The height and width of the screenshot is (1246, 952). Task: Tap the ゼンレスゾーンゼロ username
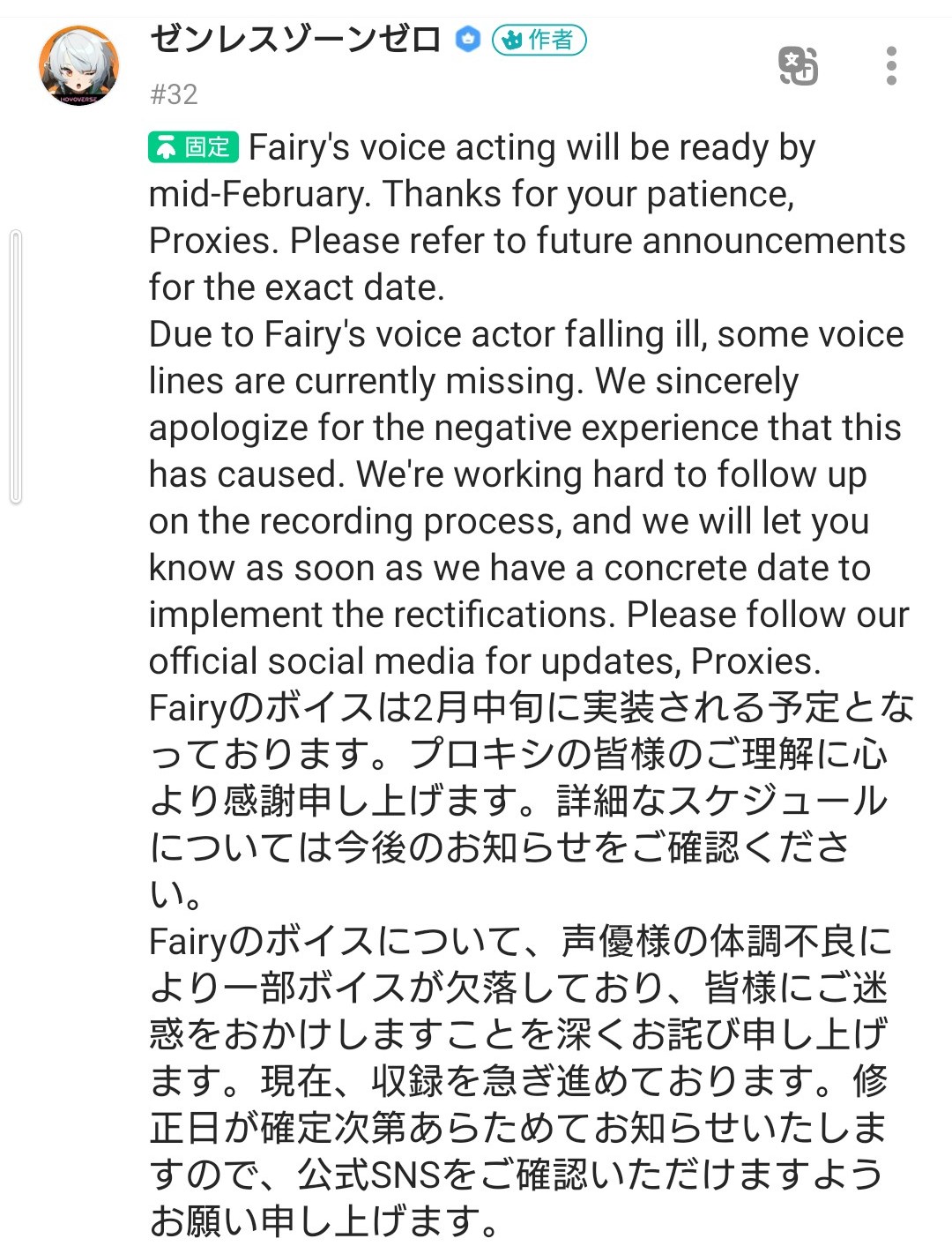click(295, 40)
